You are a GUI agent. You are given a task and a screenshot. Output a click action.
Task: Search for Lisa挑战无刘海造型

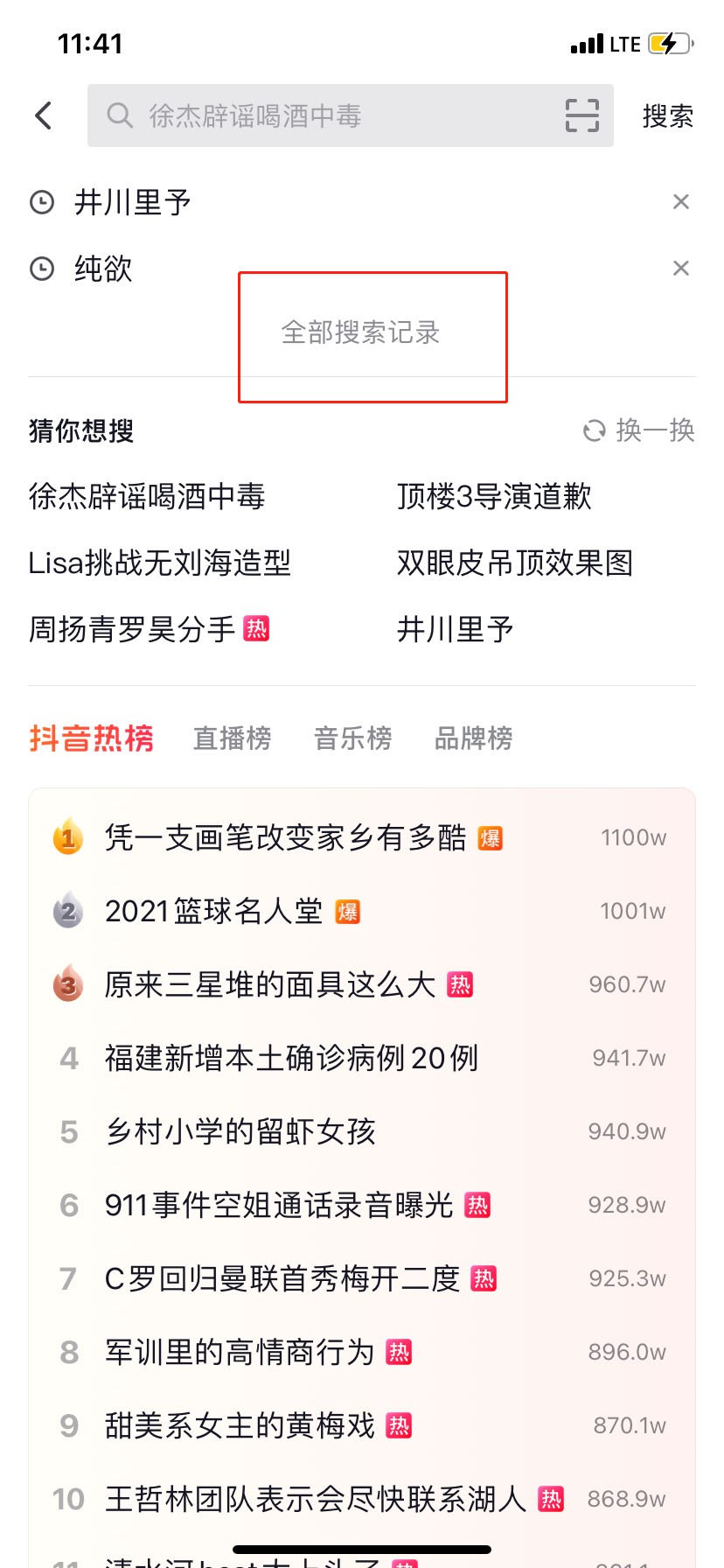[x=159, y=563]
